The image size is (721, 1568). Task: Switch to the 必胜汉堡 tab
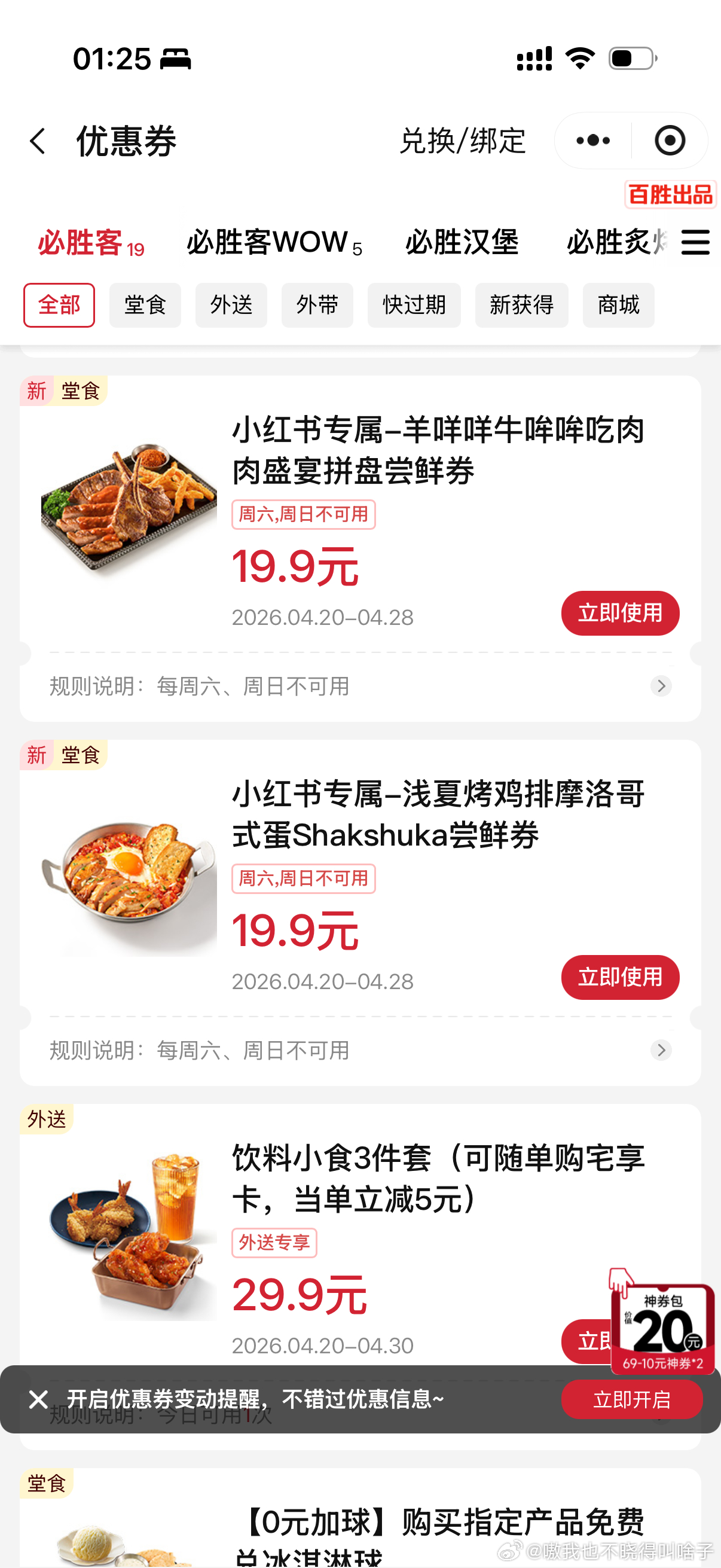462,242
